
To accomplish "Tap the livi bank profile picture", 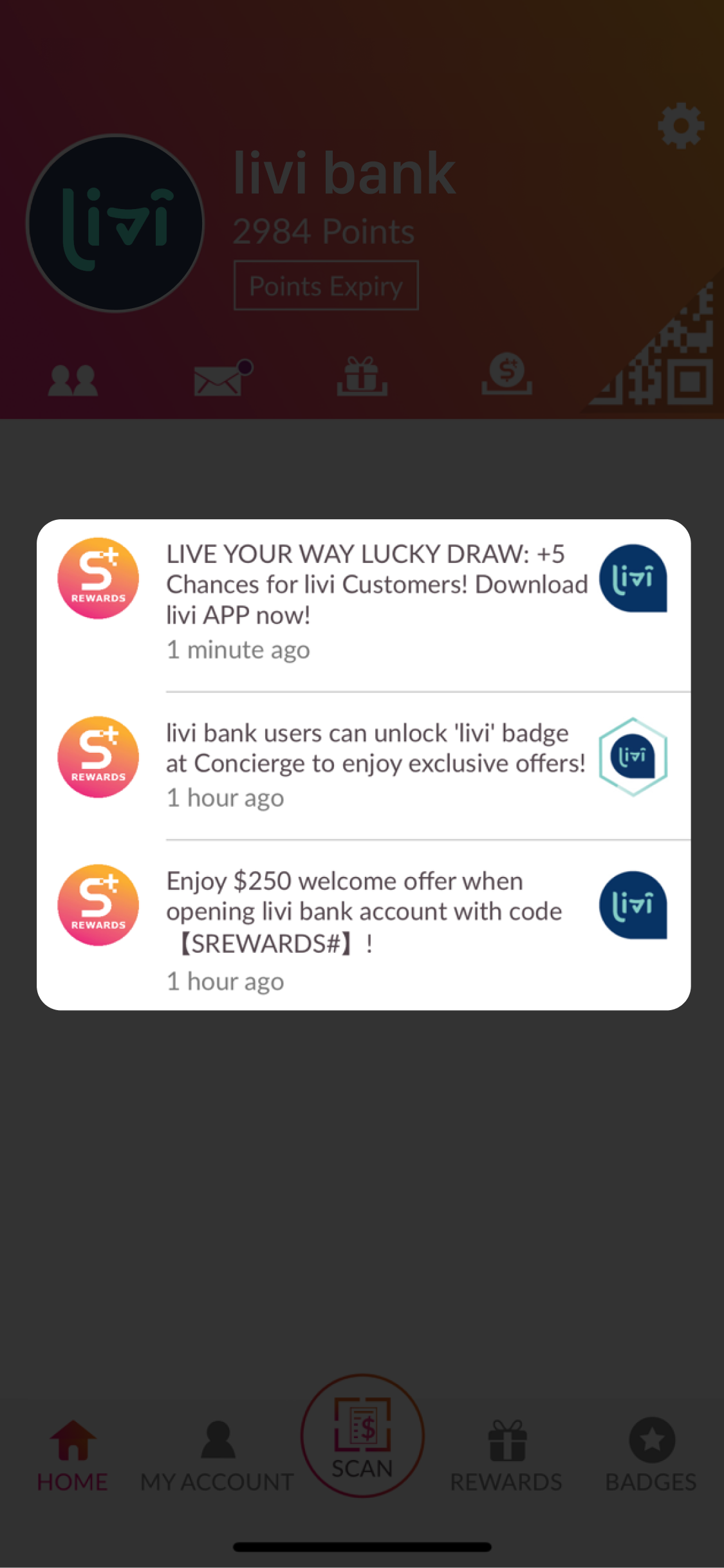I will tap(115, 223).
